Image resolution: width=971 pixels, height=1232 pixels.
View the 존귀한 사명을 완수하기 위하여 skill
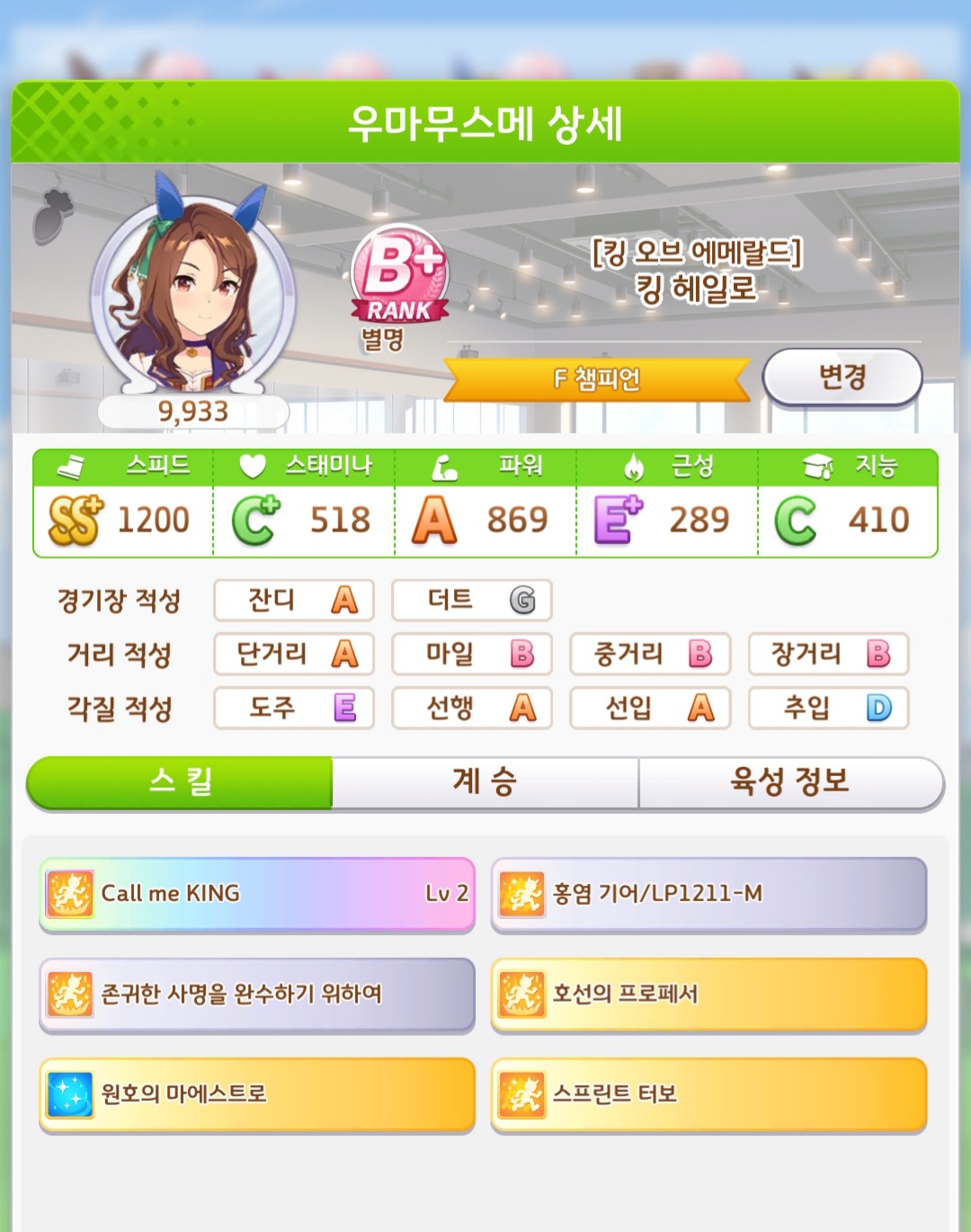pos(257,995)
